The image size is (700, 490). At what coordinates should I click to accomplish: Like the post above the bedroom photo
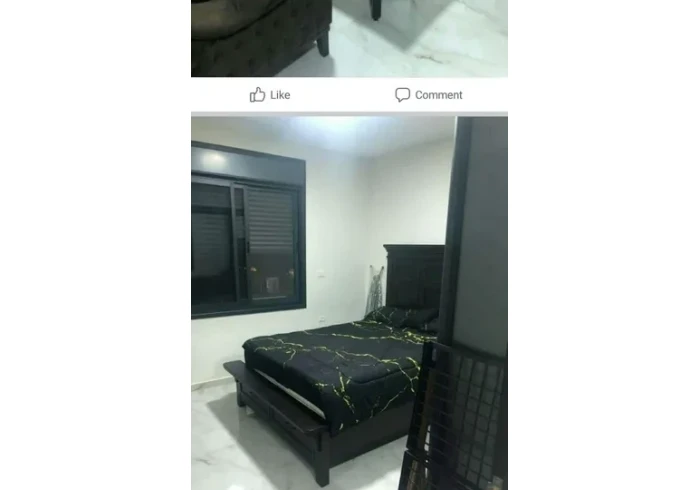point(270,95)
